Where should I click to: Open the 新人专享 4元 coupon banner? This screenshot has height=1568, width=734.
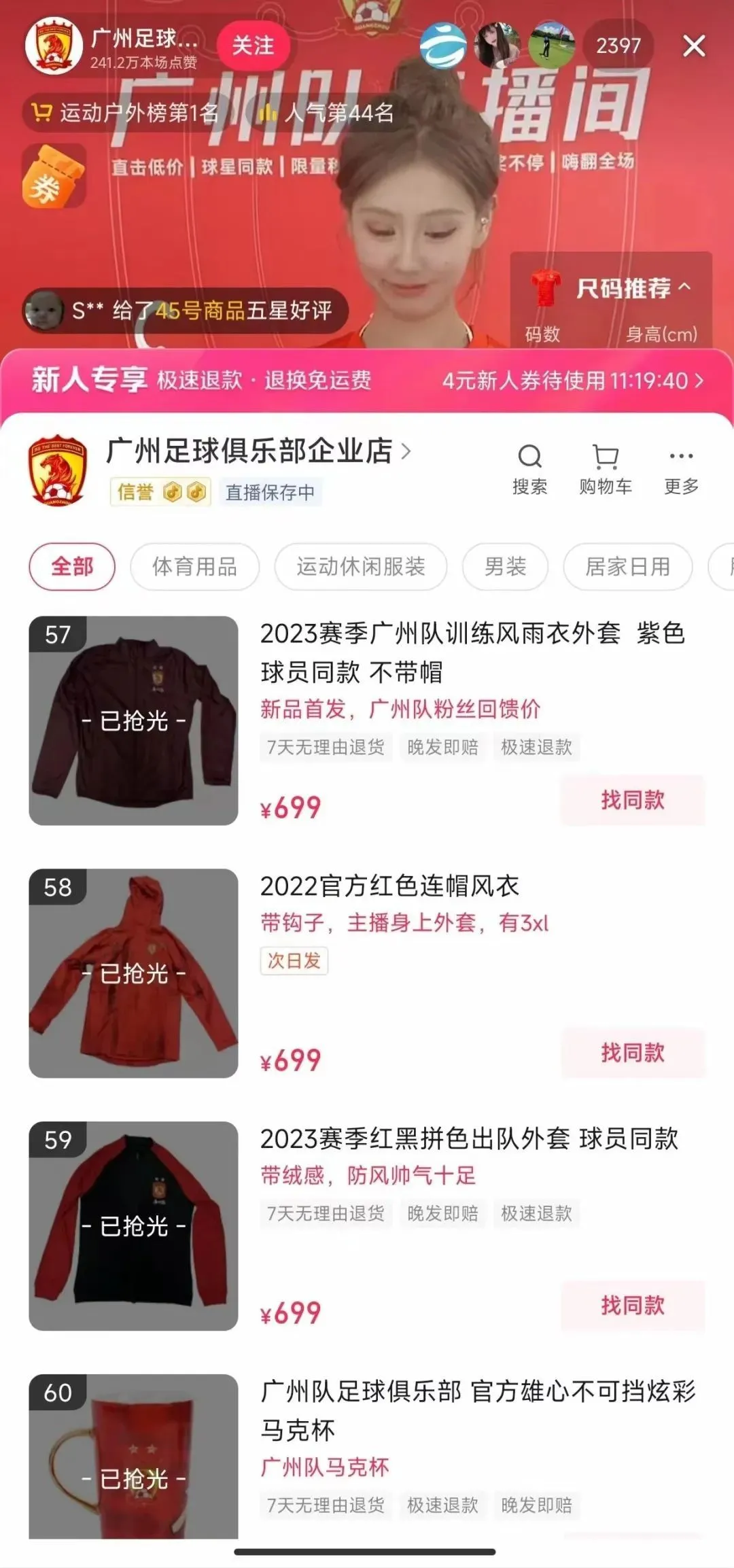tap(572, 381)
